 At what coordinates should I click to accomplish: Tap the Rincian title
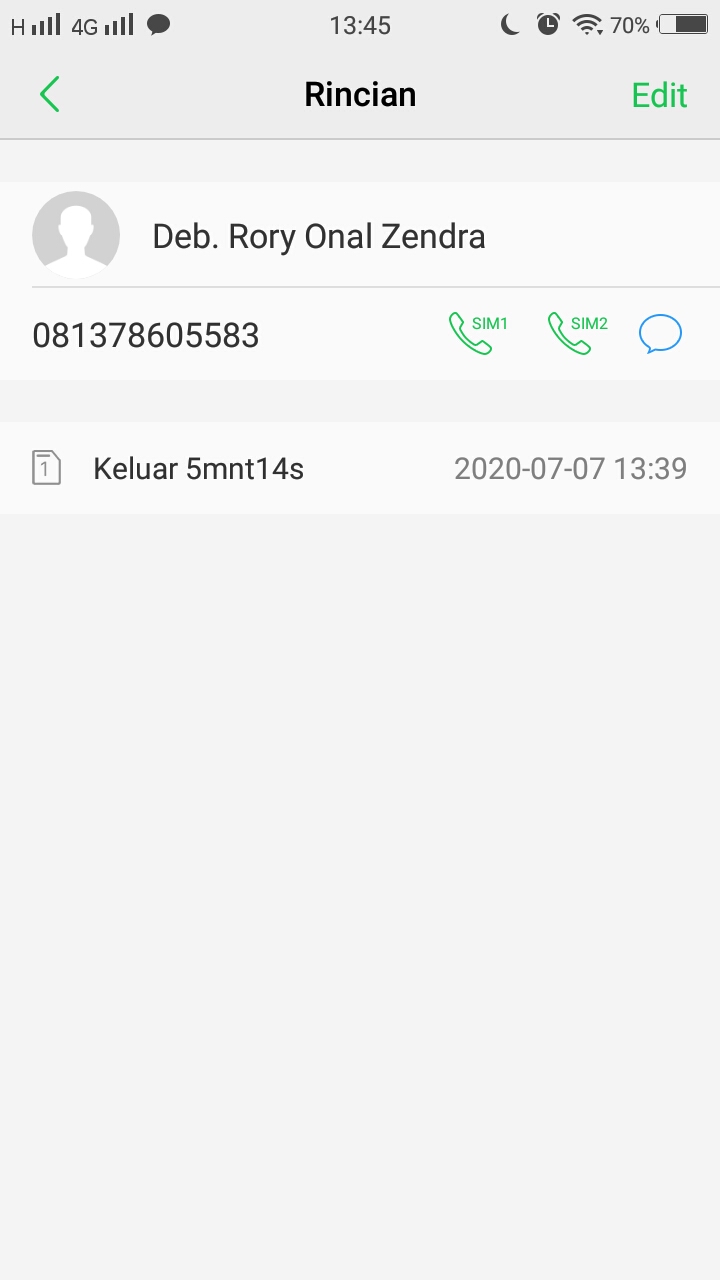tap(360, 93)
